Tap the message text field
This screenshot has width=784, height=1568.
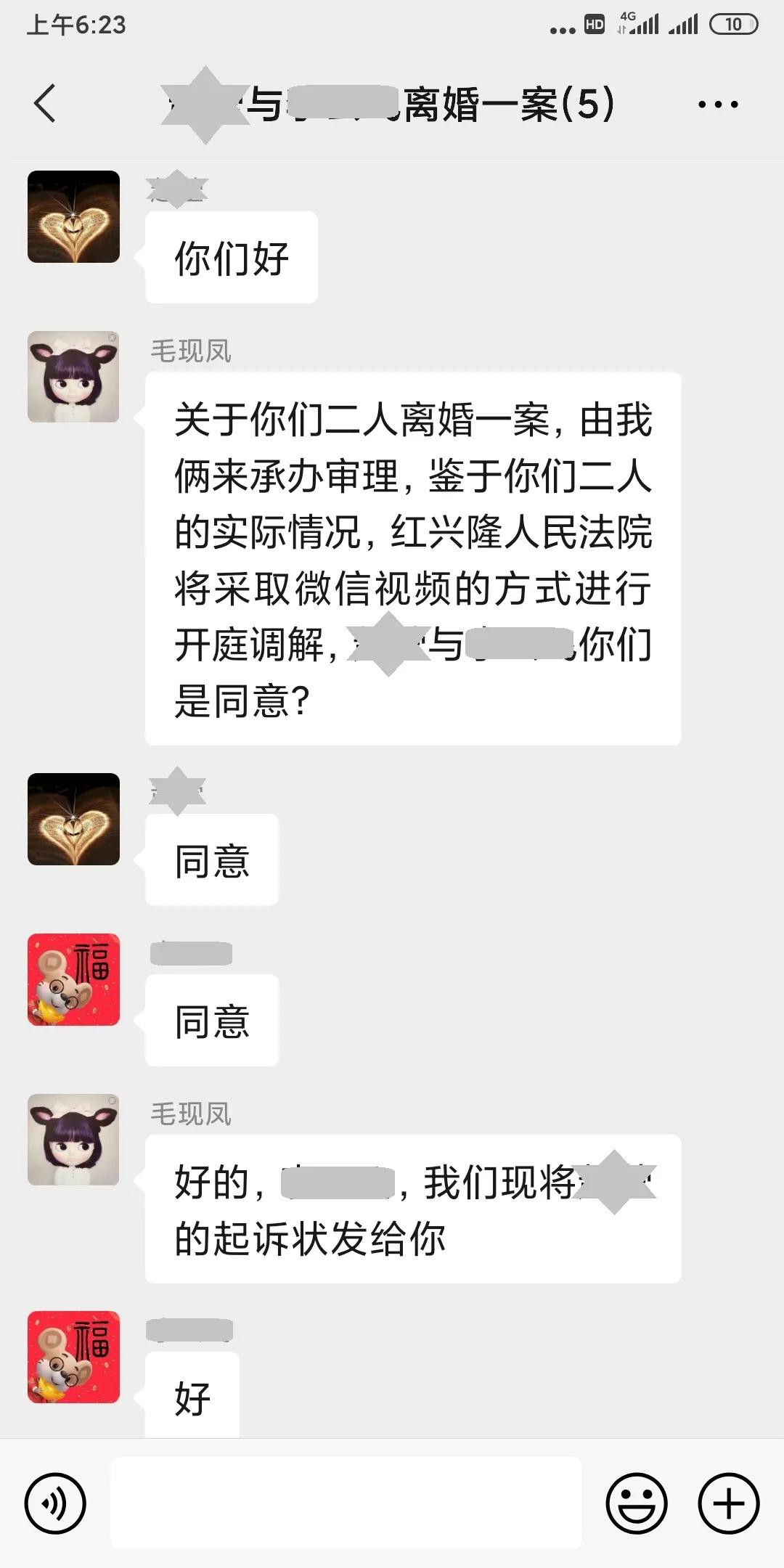coord(346,1503)
